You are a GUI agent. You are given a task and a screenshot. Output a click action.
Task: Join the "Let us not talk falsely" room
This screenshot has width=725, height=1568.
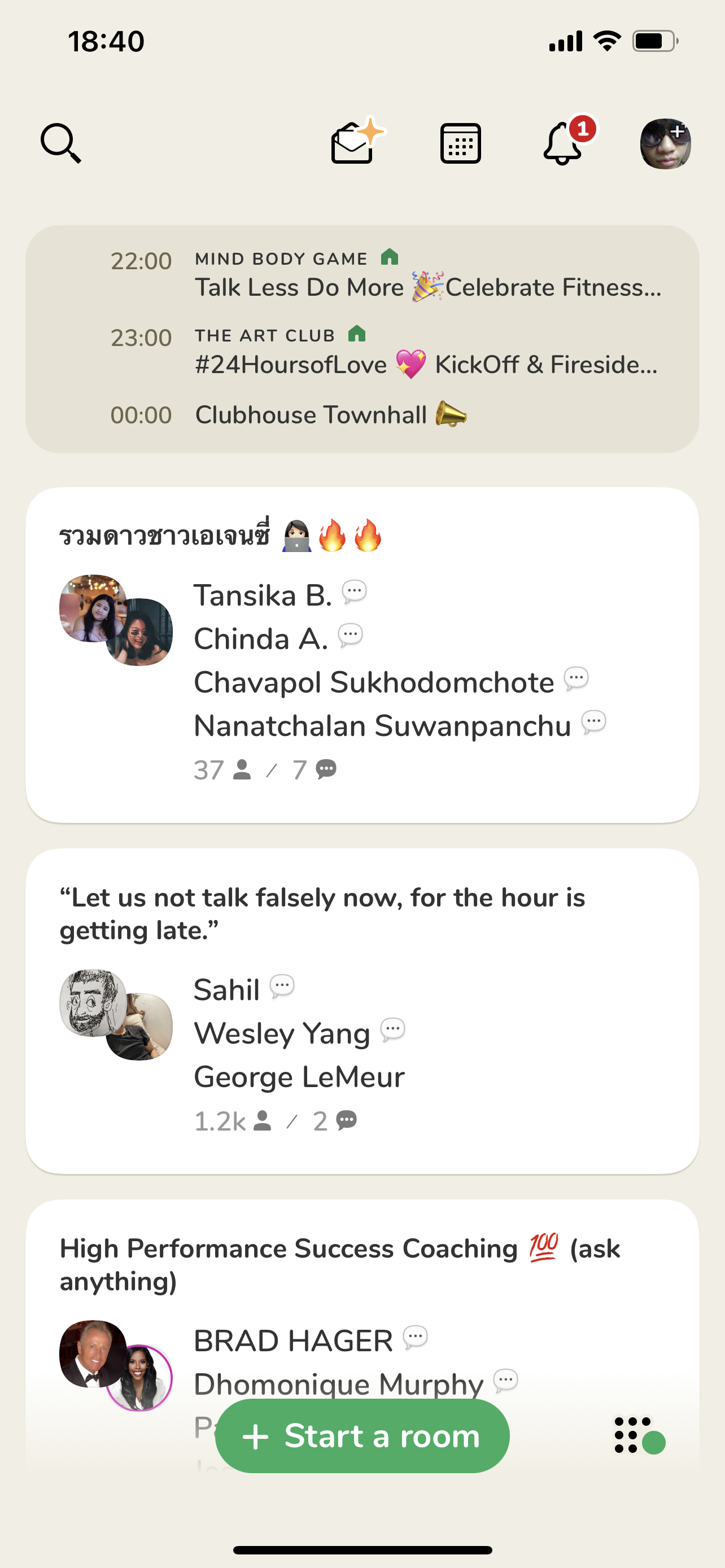(361, 1010)
